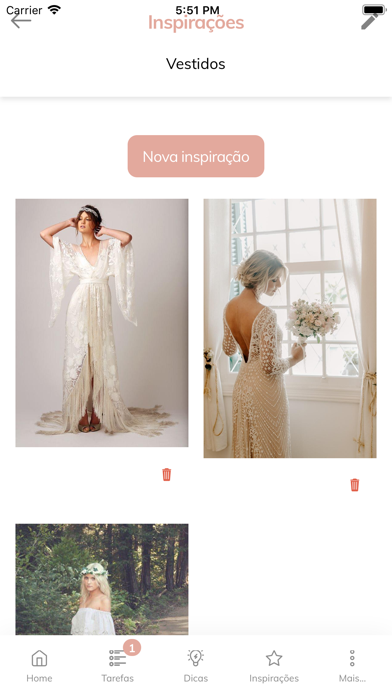Delete the backless dress by window inspiration
Viewport: 392px width, 696px height.
[354, 485]
